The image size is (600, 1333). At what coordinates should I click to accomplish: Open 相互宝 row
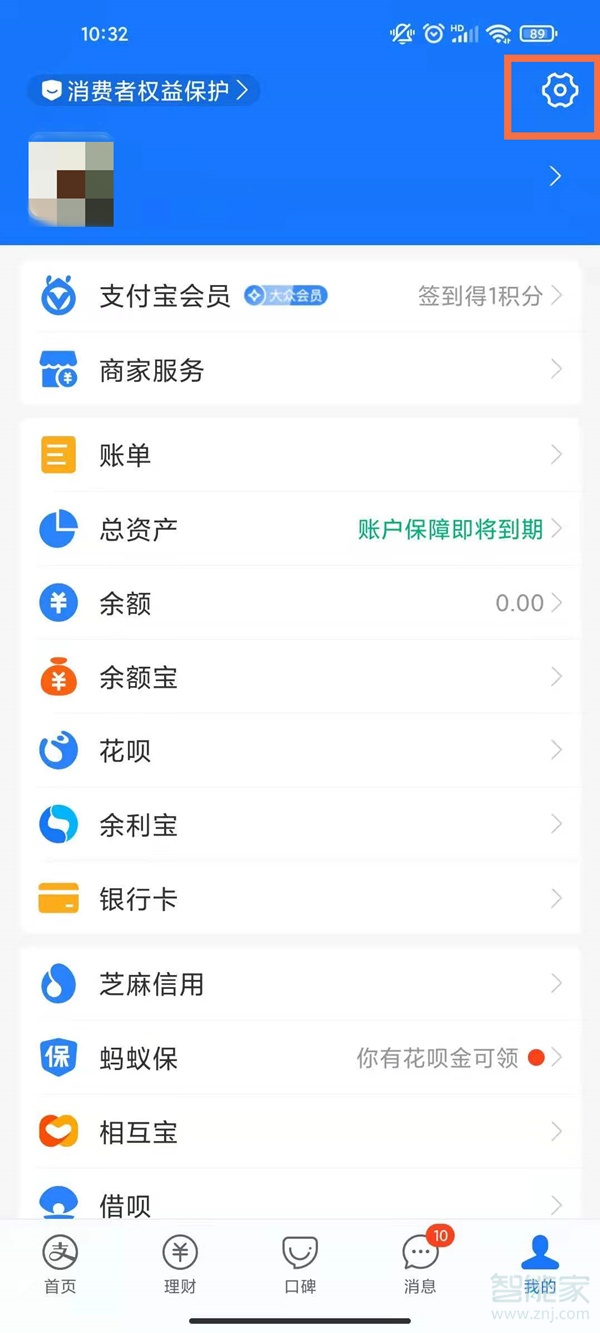[300, 1132]
